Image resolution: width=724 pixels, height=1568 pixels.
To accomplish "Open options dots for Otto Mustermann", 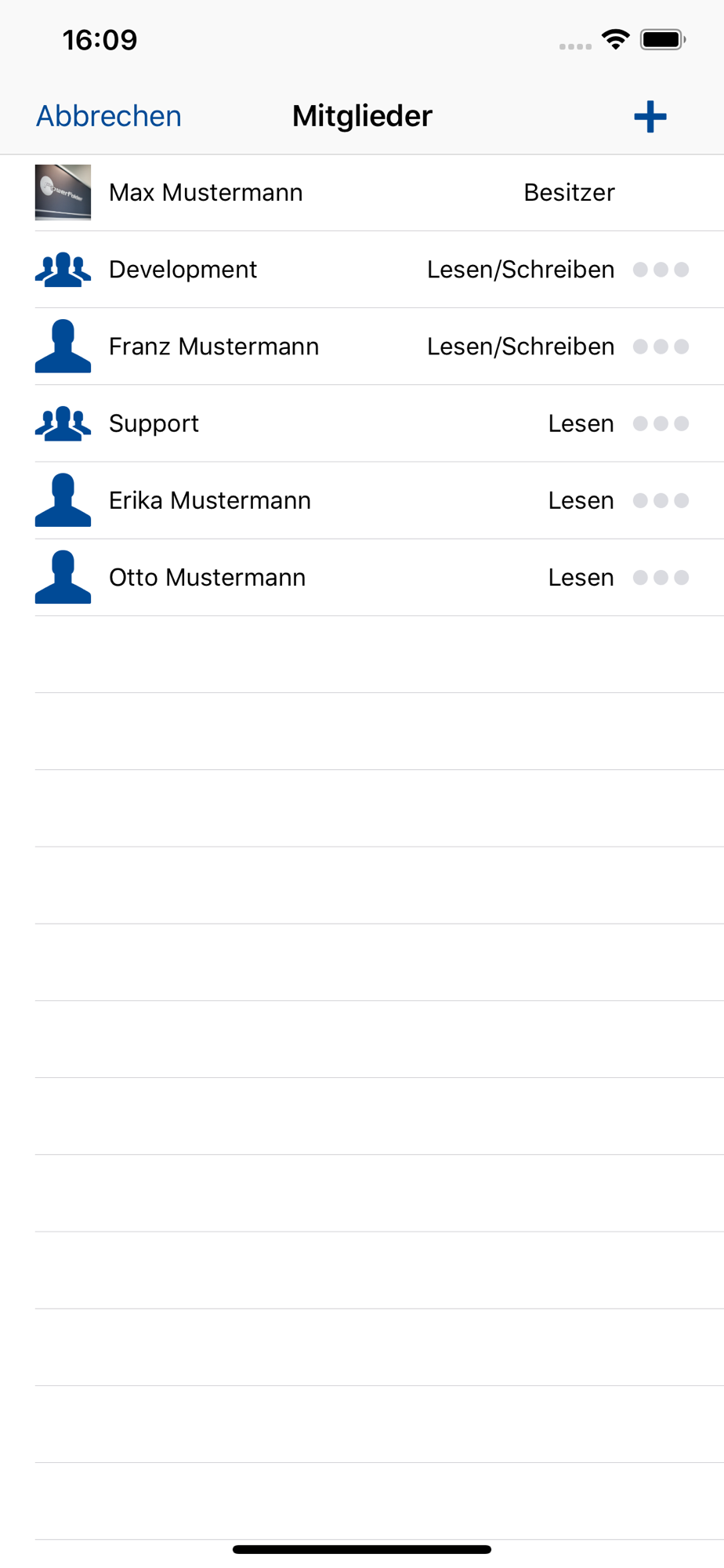I will [661, 578].
